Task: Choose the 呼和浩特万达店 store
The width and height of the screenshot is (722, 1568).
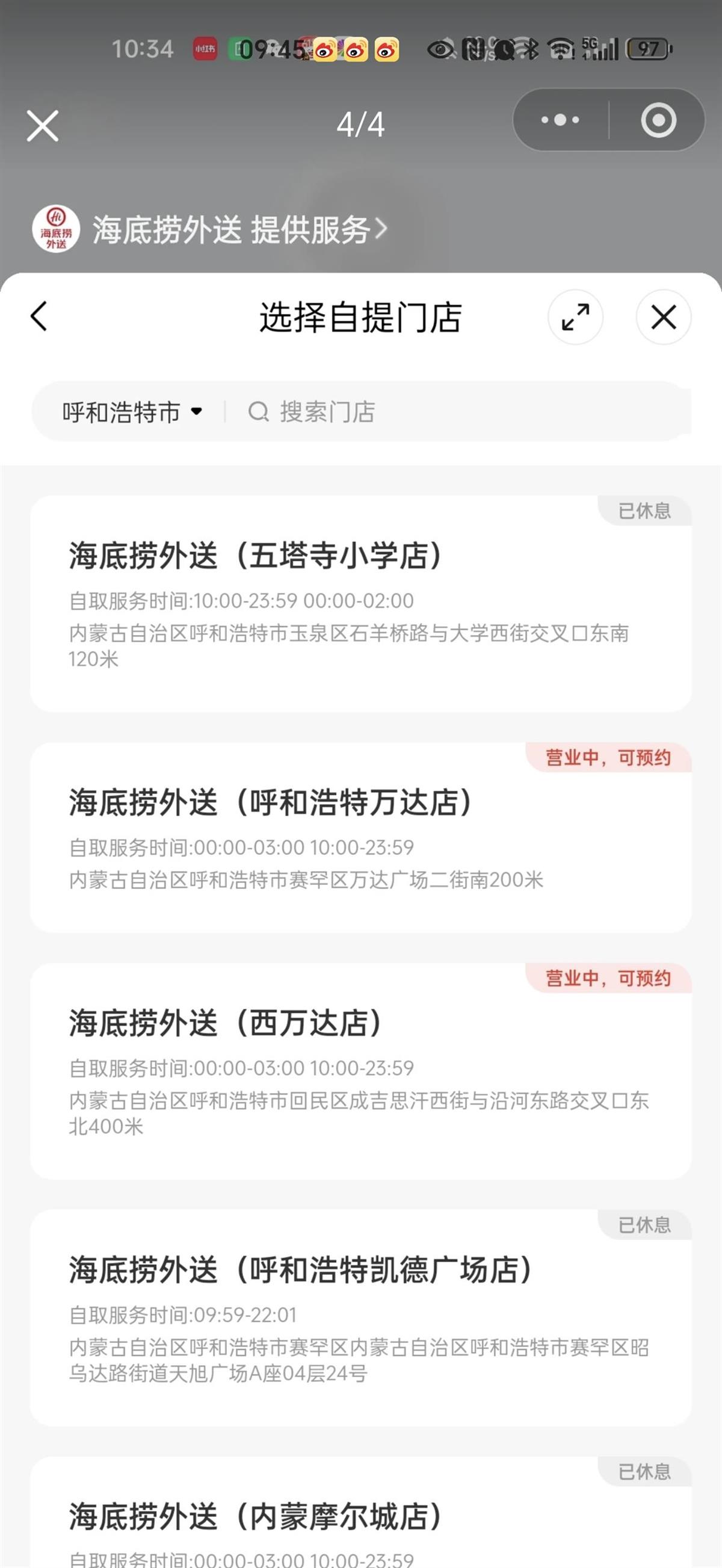Action: pyautogui.click(x=360, y=837)
